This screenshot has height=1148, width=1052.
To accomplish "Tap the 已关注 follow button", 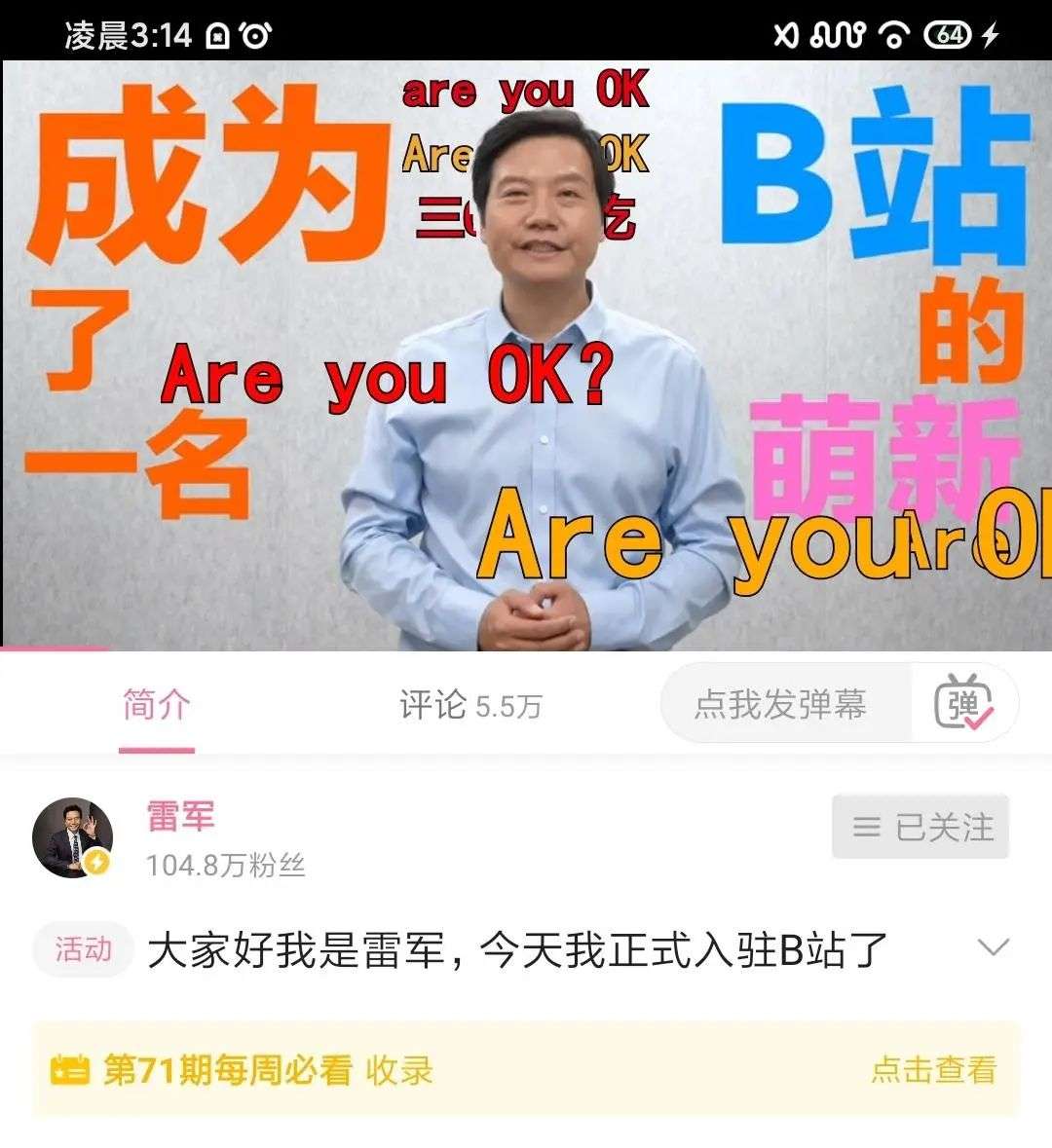I will pyautogui.click(x=920, y=828).
